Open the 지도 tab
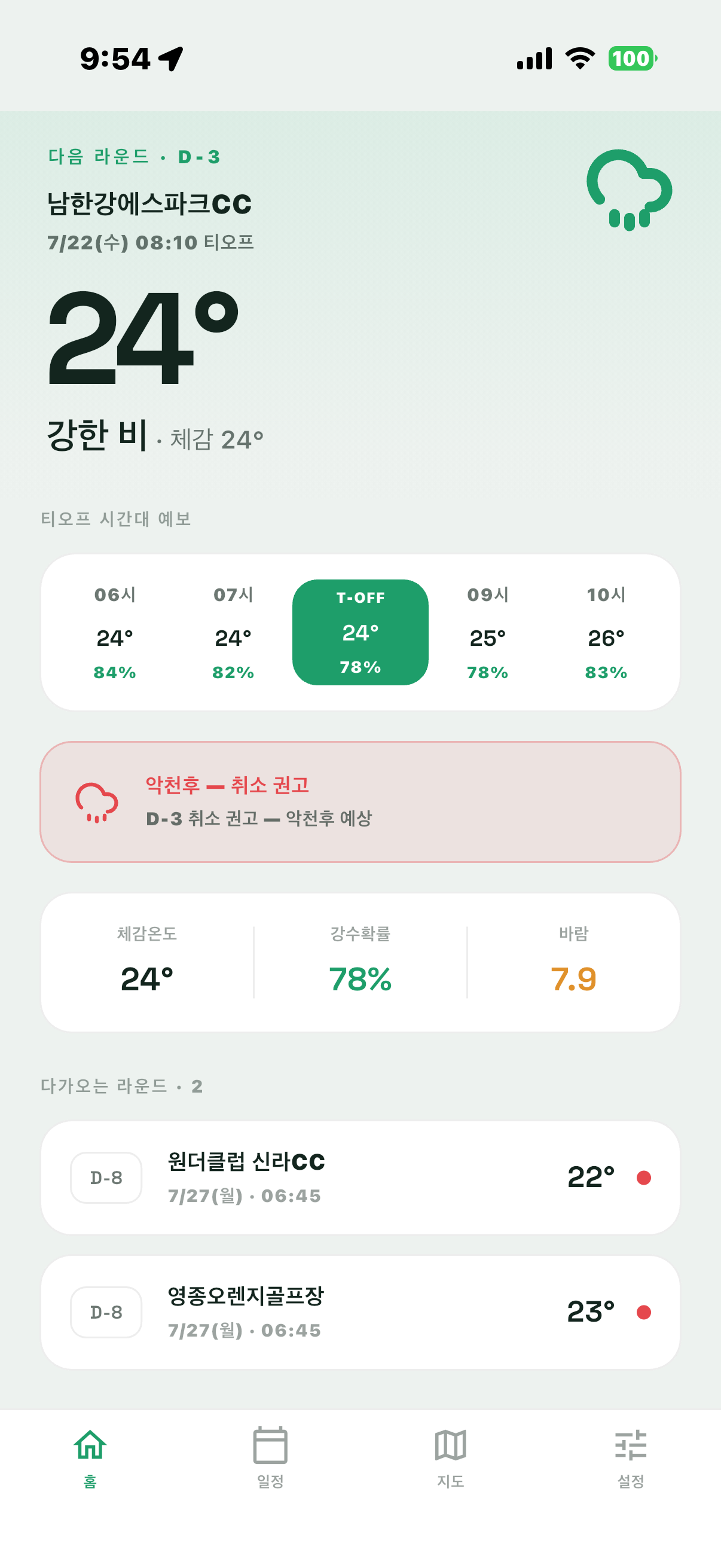The width and height of the screenshot is (721, 1568). (x=450, y=1457)
